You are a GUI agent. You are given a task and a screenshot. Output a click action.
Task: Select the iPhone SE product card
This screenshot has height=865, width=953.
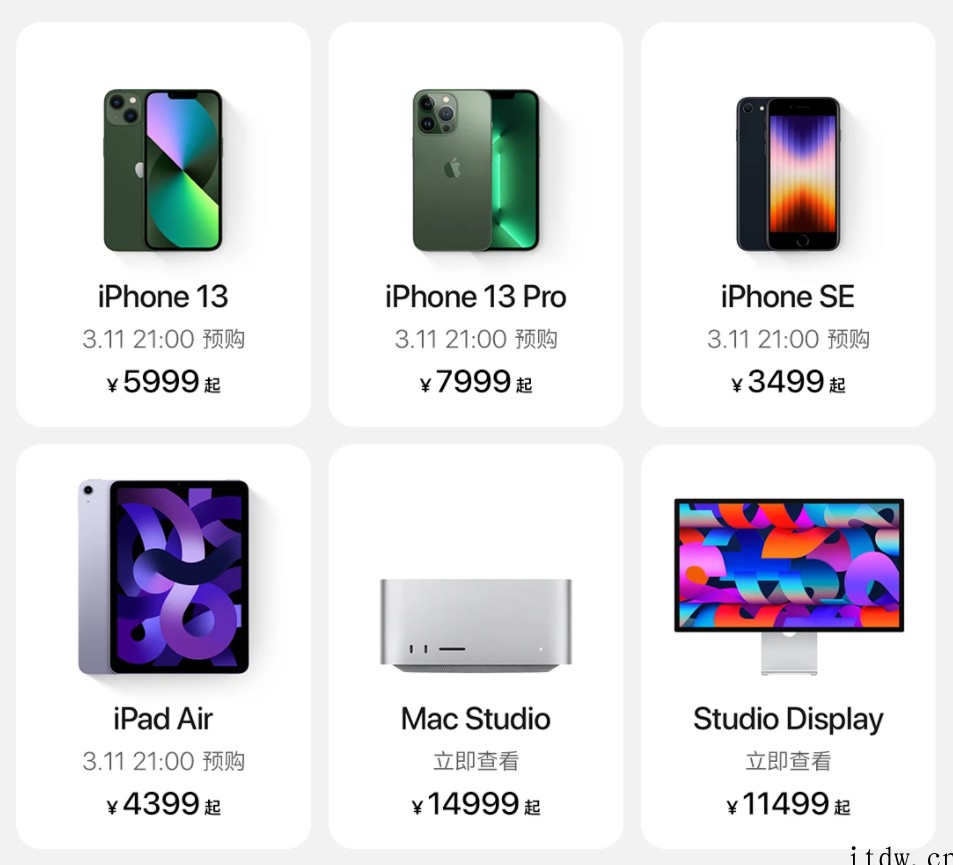[x=788, y=225]
